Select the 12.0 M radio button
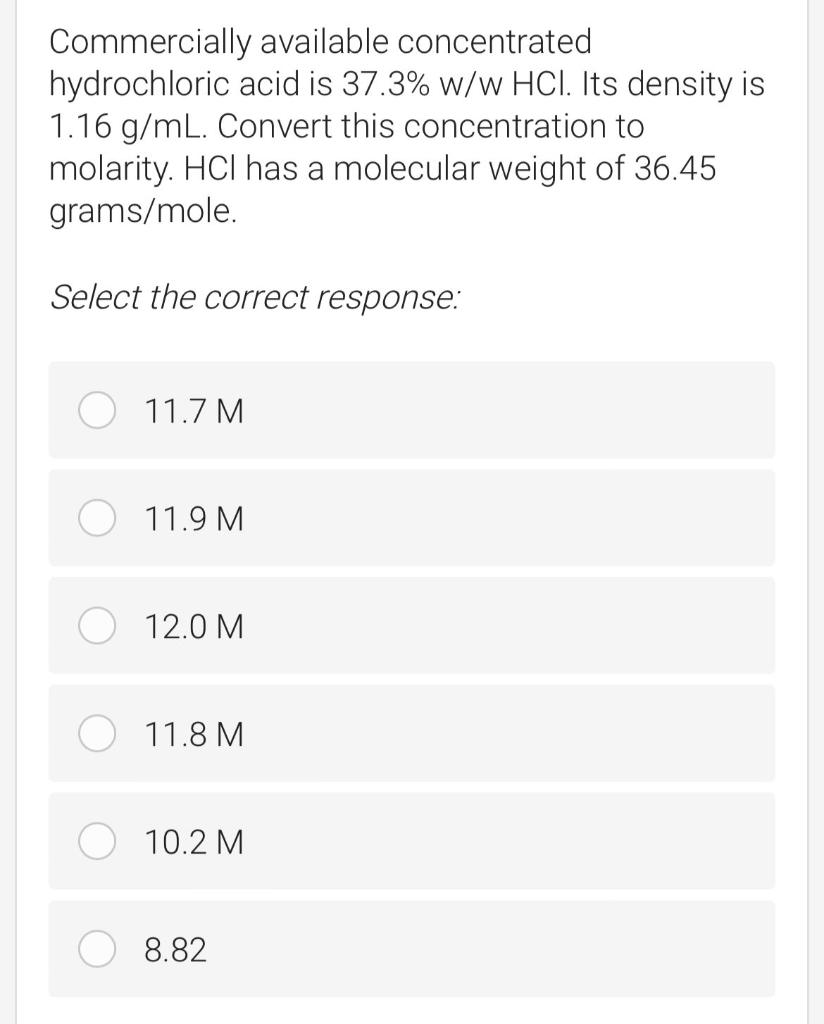Viewport: 824px width, 1024px height. 96,626
